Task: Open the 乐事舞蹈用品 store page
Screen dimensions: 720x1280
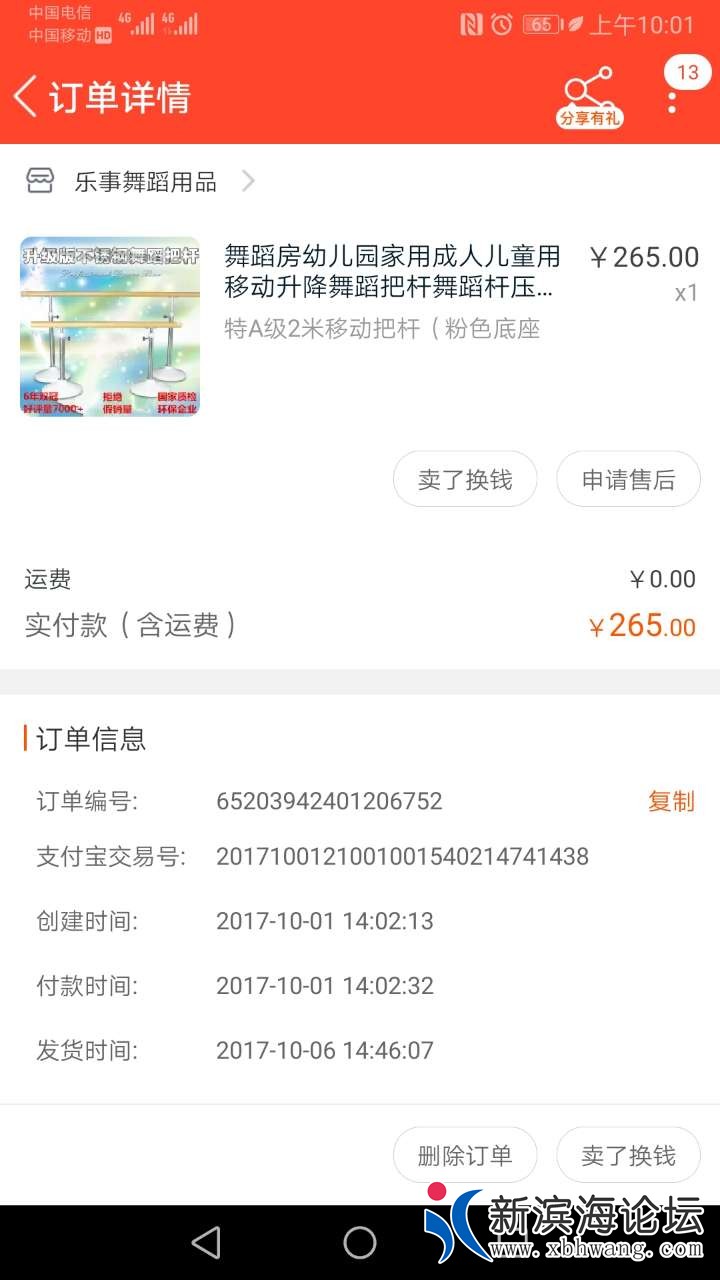Action: click(x=145, y=181)
